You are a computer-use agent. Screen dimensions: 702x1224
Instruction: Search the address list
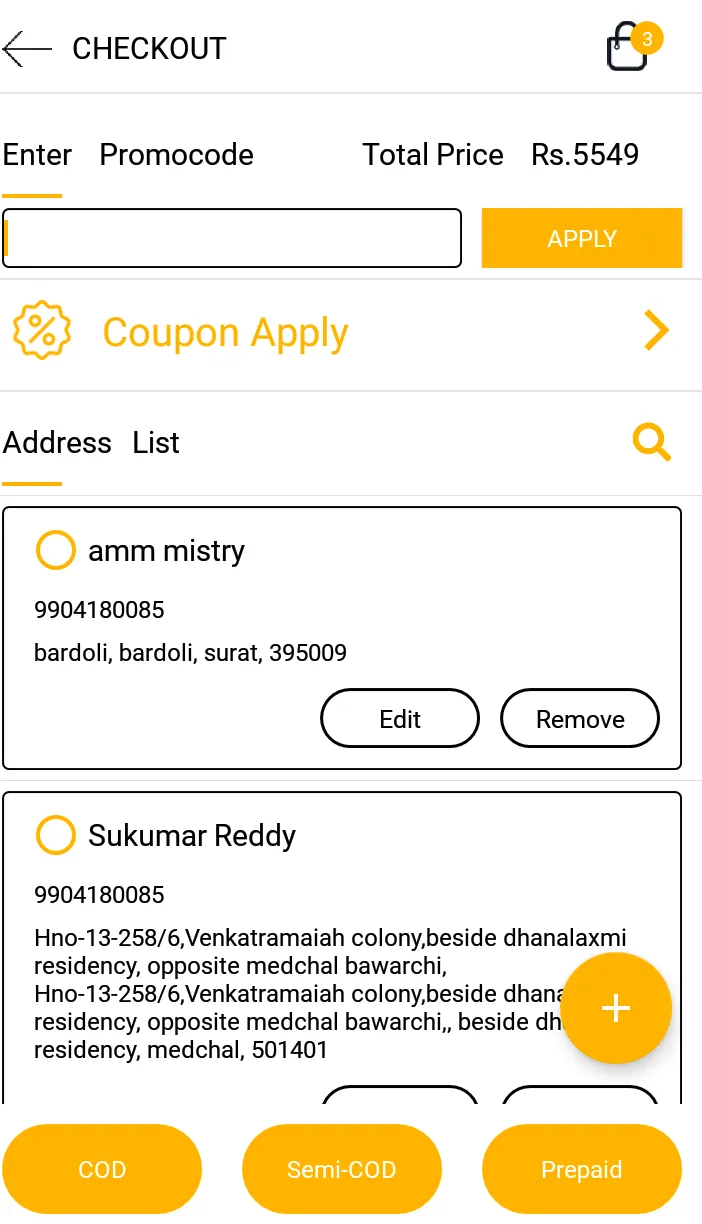pos(652,442)
